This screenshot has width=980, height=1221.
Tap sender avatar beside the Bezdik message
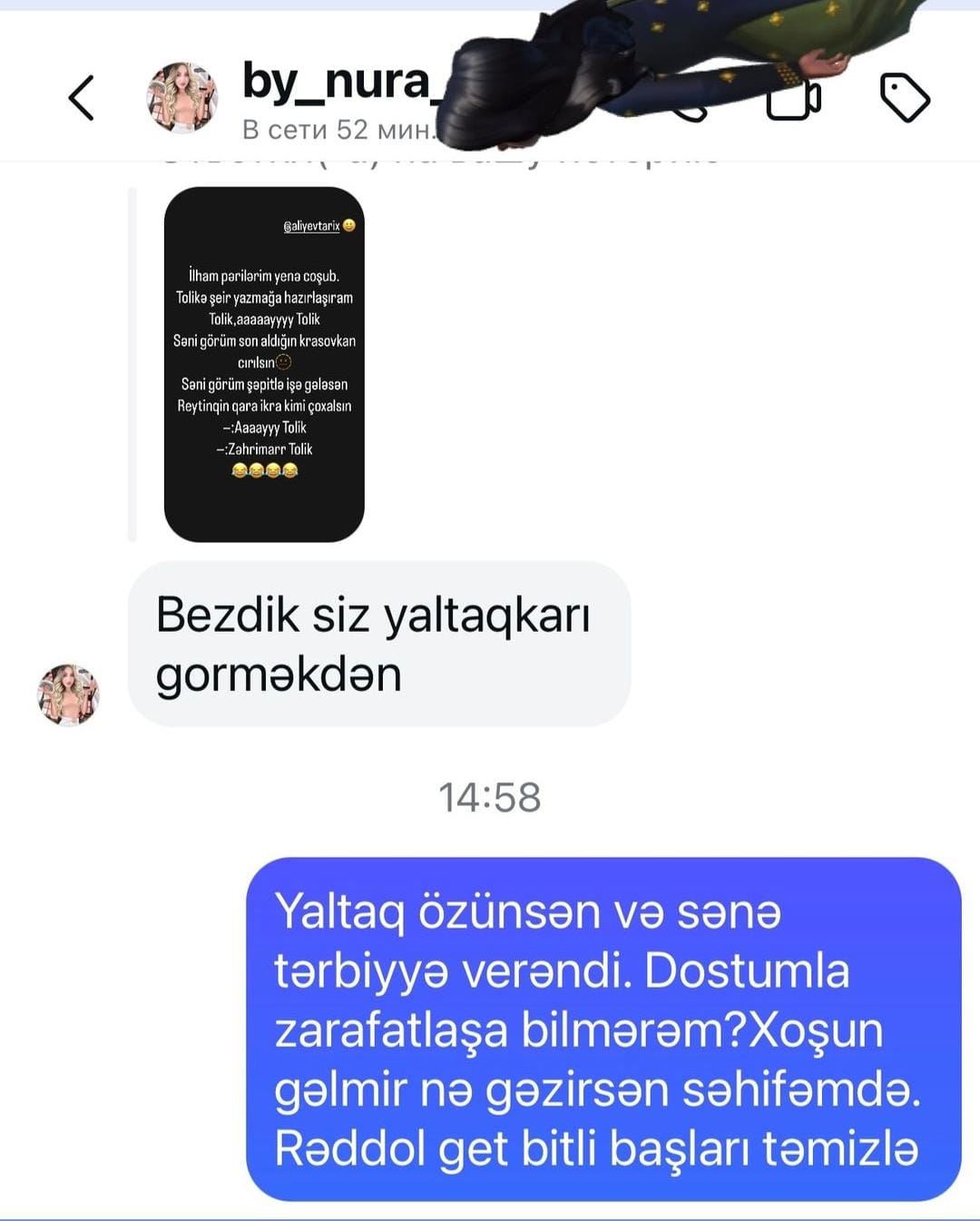(68, 694)
